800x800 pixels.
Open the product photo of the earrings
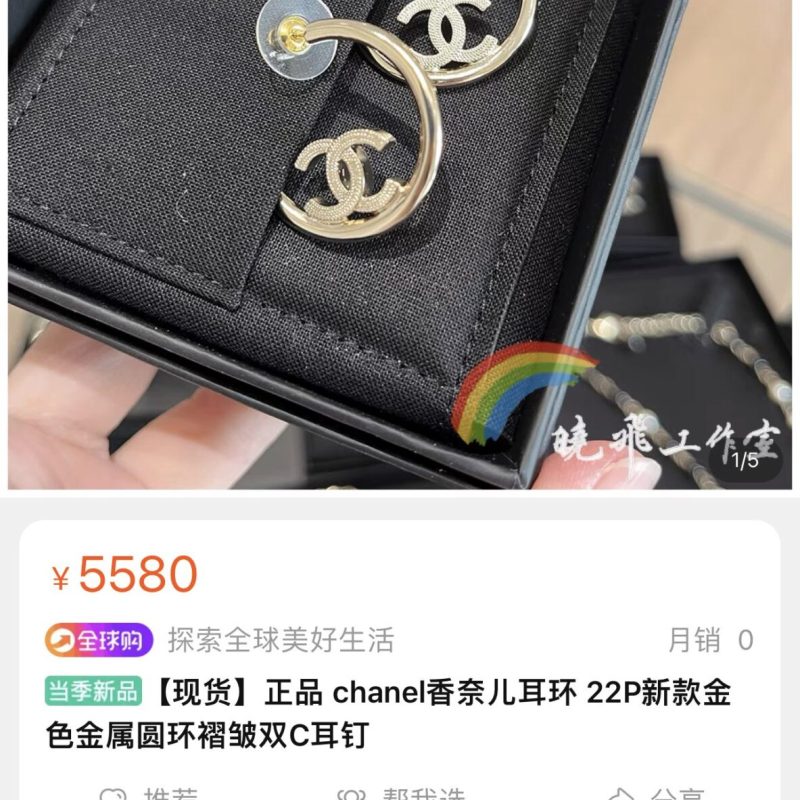tap(400, 240)
